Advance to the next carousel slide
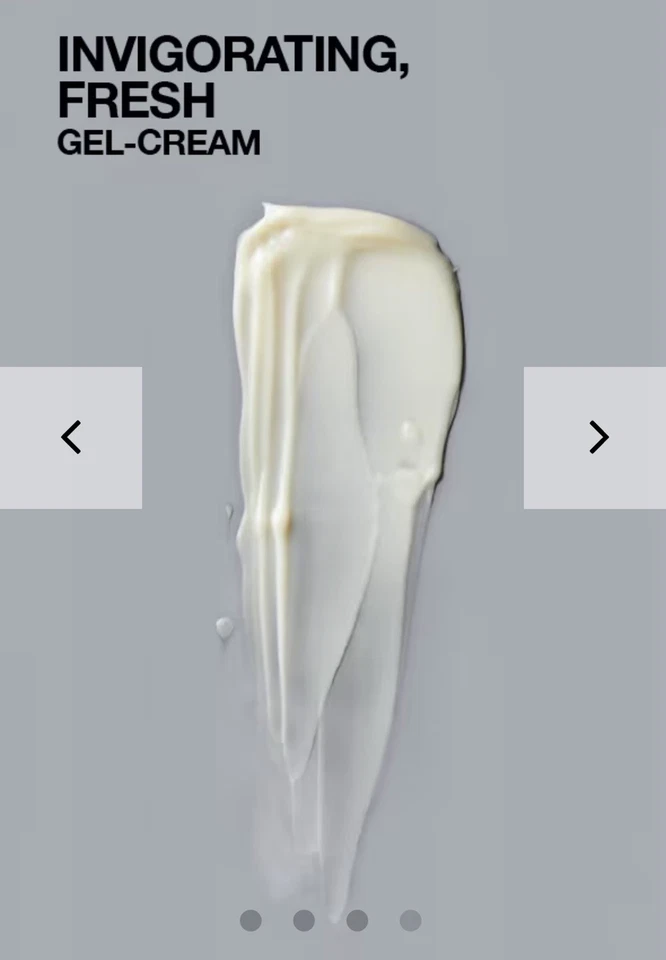Screen dimensions: 666x960 [596, 438]
